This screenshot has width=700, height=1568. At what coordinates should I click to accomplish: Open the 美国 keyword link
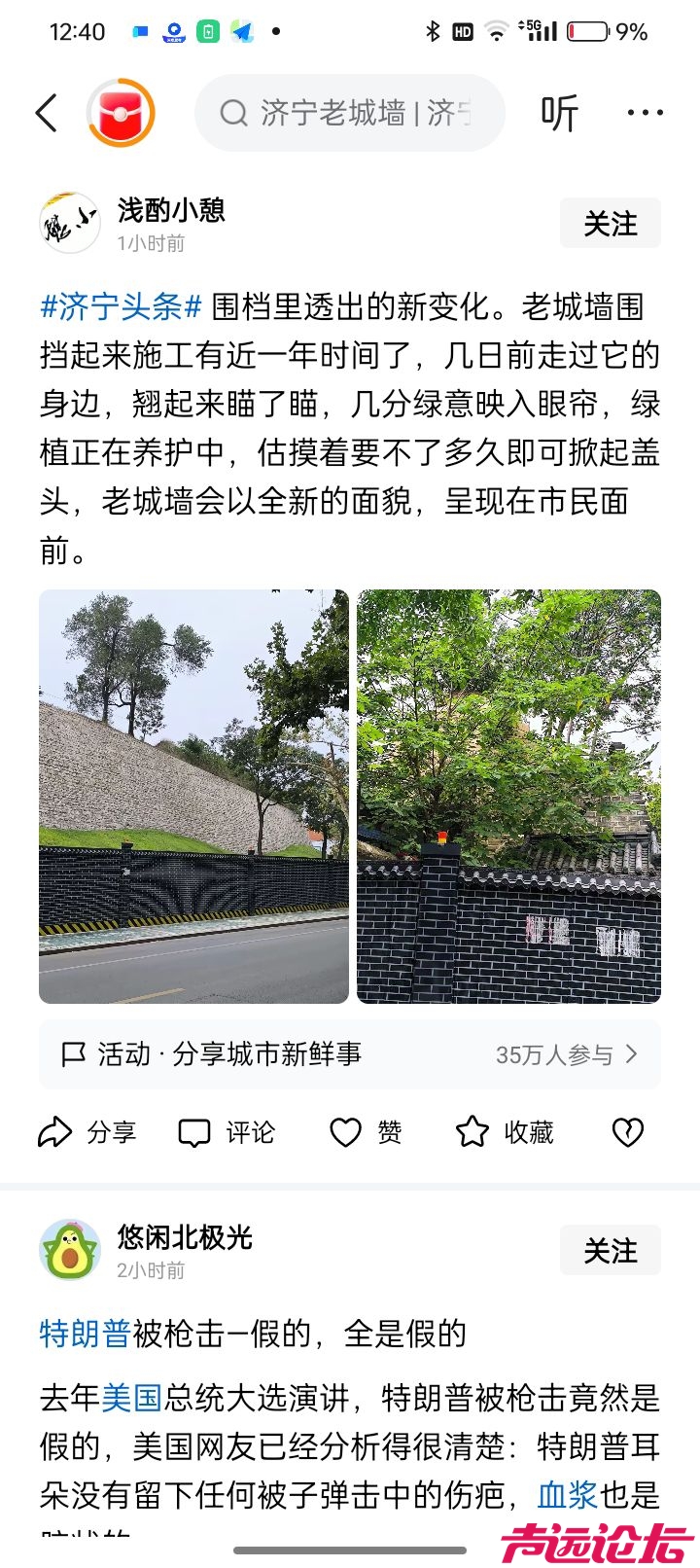132,1398
